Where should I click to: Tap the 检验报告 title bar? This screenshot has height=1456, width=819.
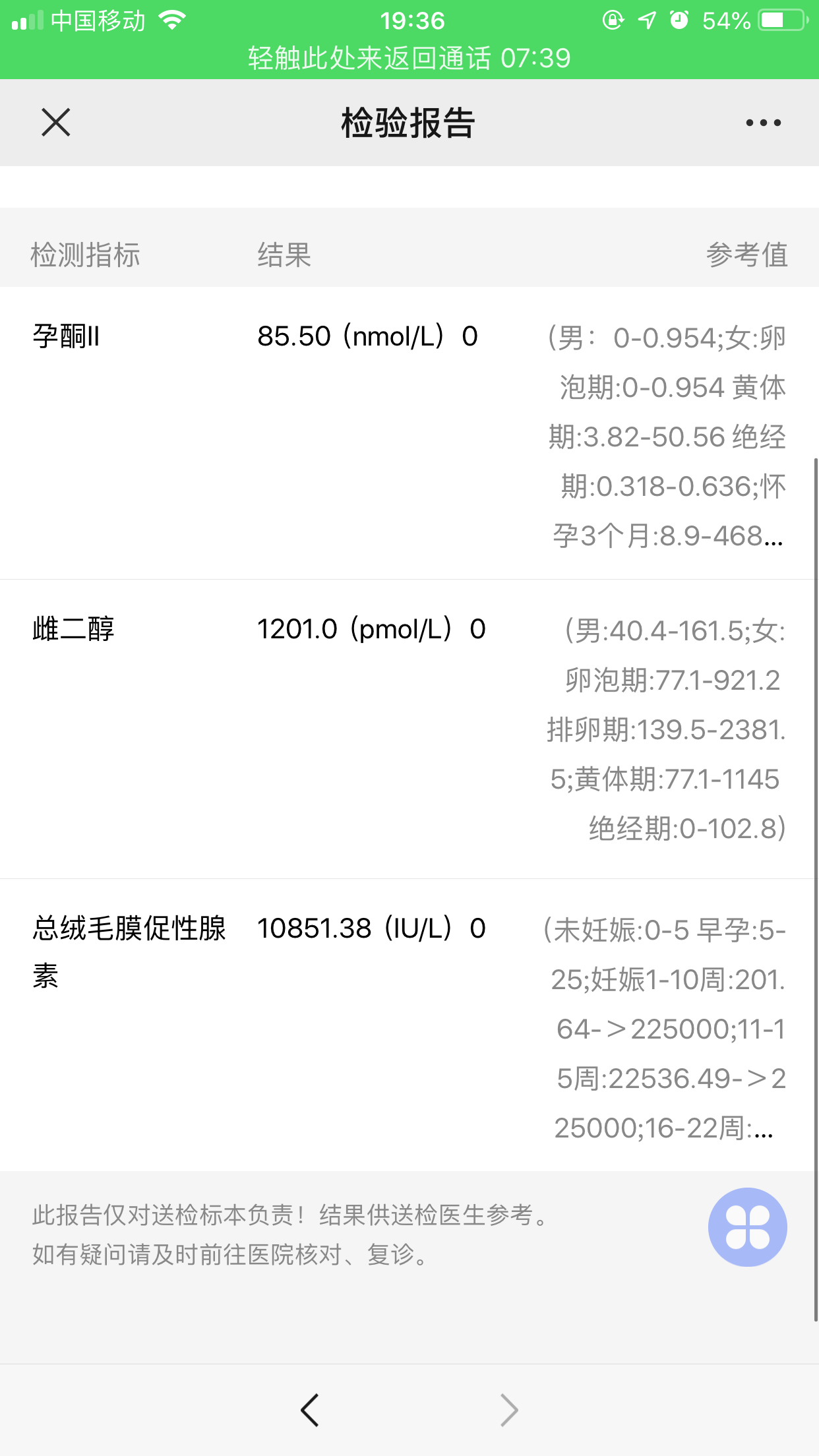coord(409,122)
